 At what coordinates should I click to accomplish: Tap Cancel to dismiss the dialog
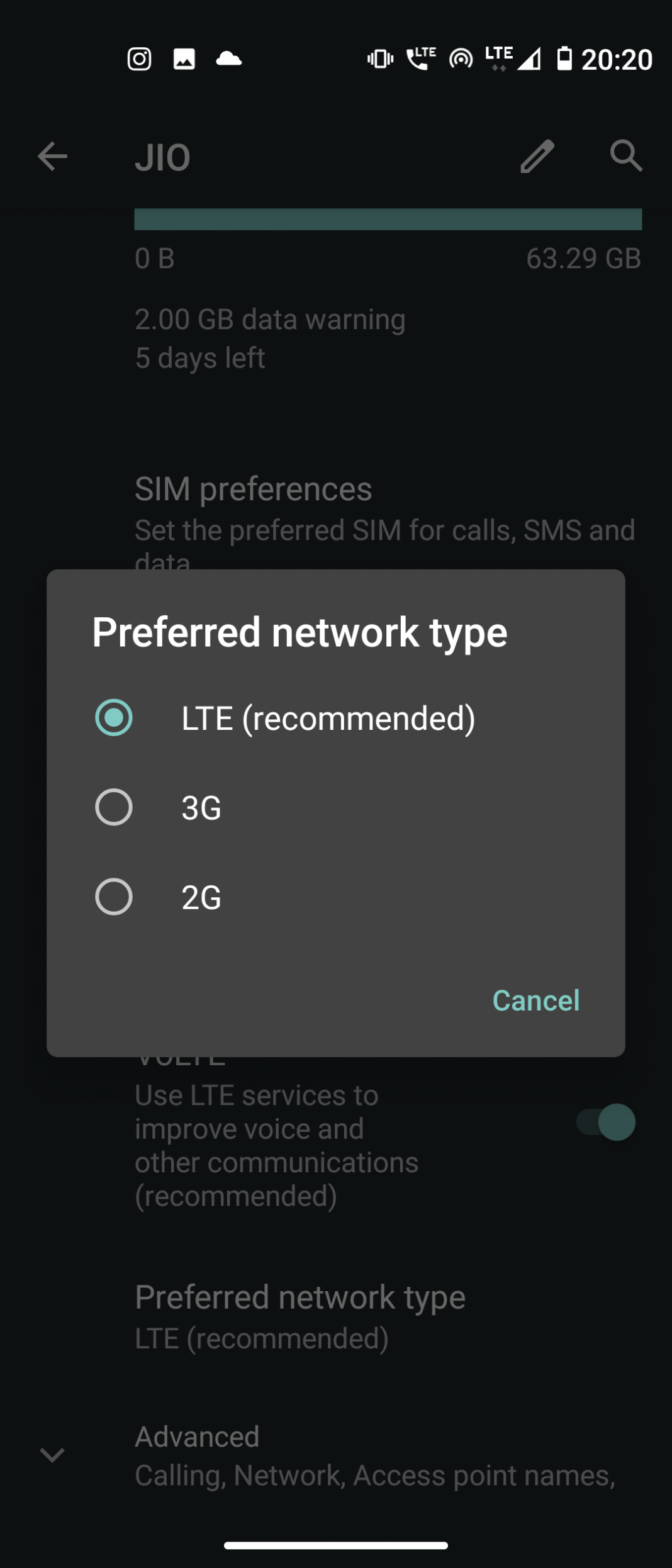535,1000
